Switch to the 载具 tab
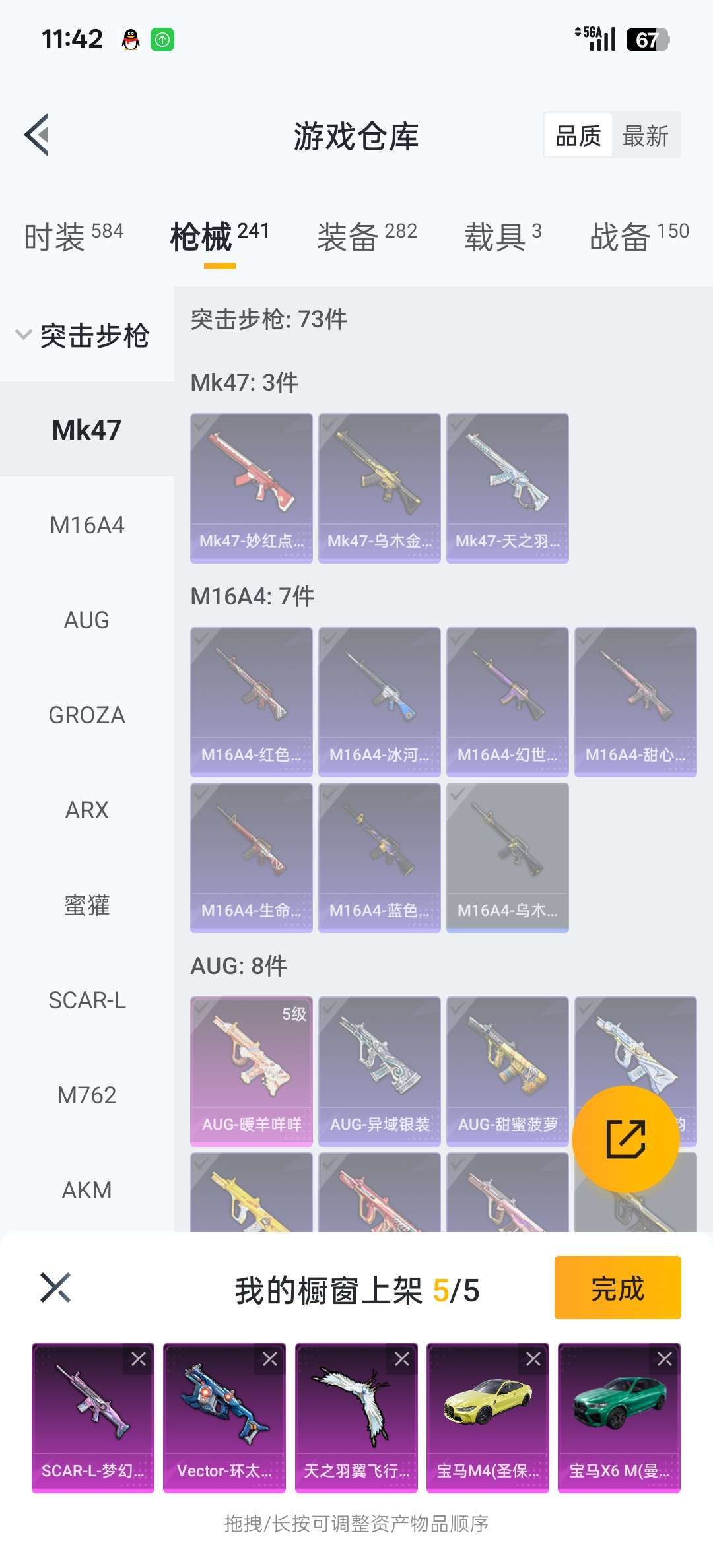This screenshot has height=1568, width=713. pos(502,236)
